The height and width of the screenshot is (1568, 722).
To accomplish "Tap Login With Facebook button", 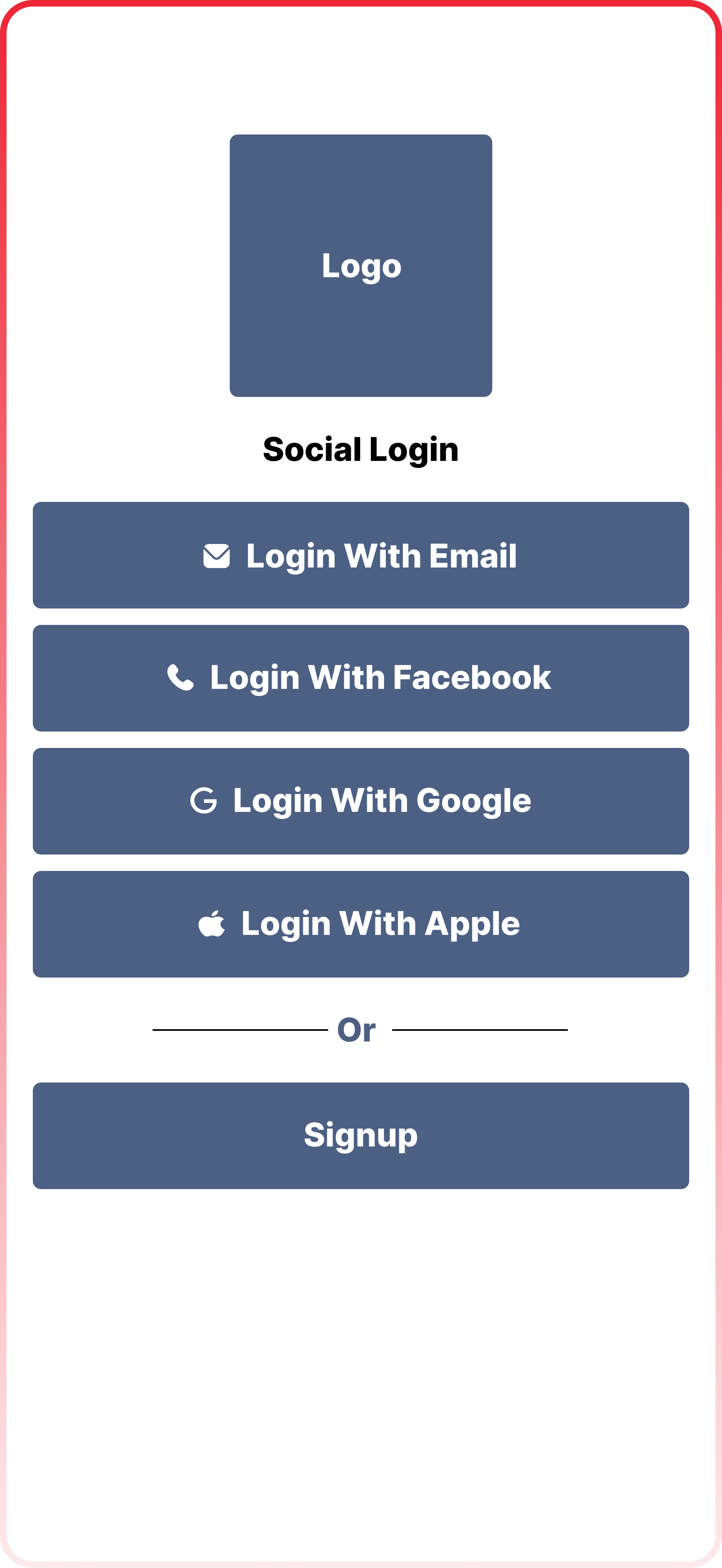I will pos(361,678).
